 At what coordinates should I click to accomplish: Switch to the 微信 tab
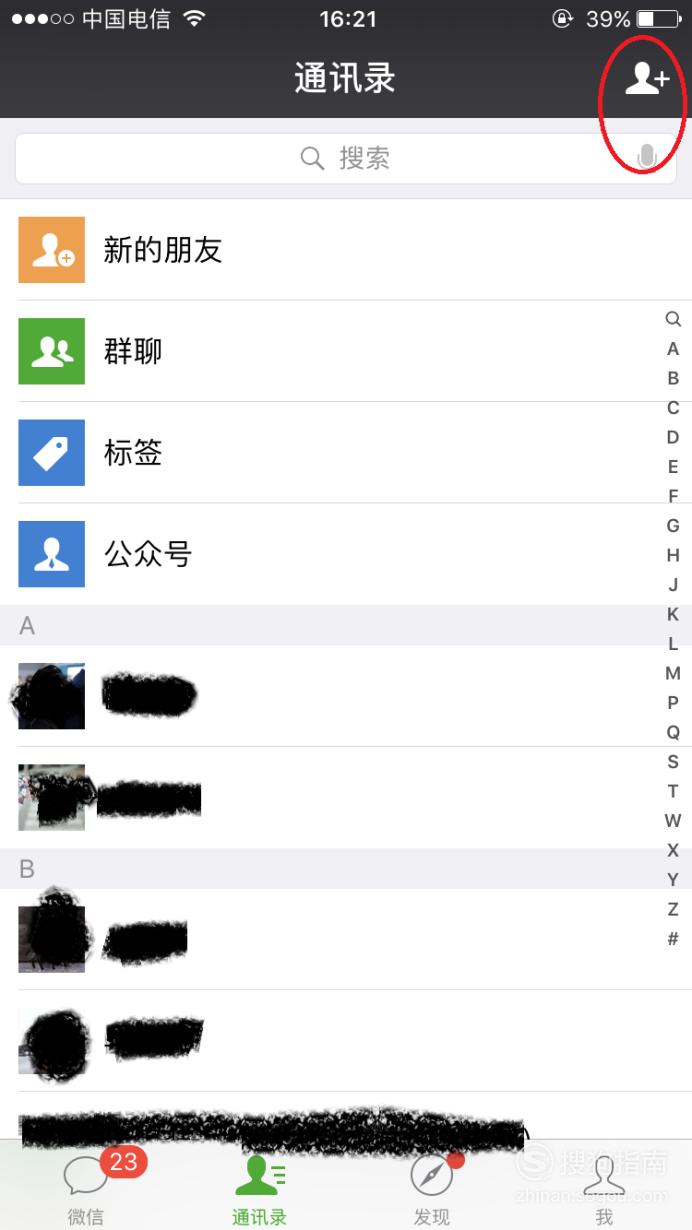pyautogui.click(x=86, y=1186)
